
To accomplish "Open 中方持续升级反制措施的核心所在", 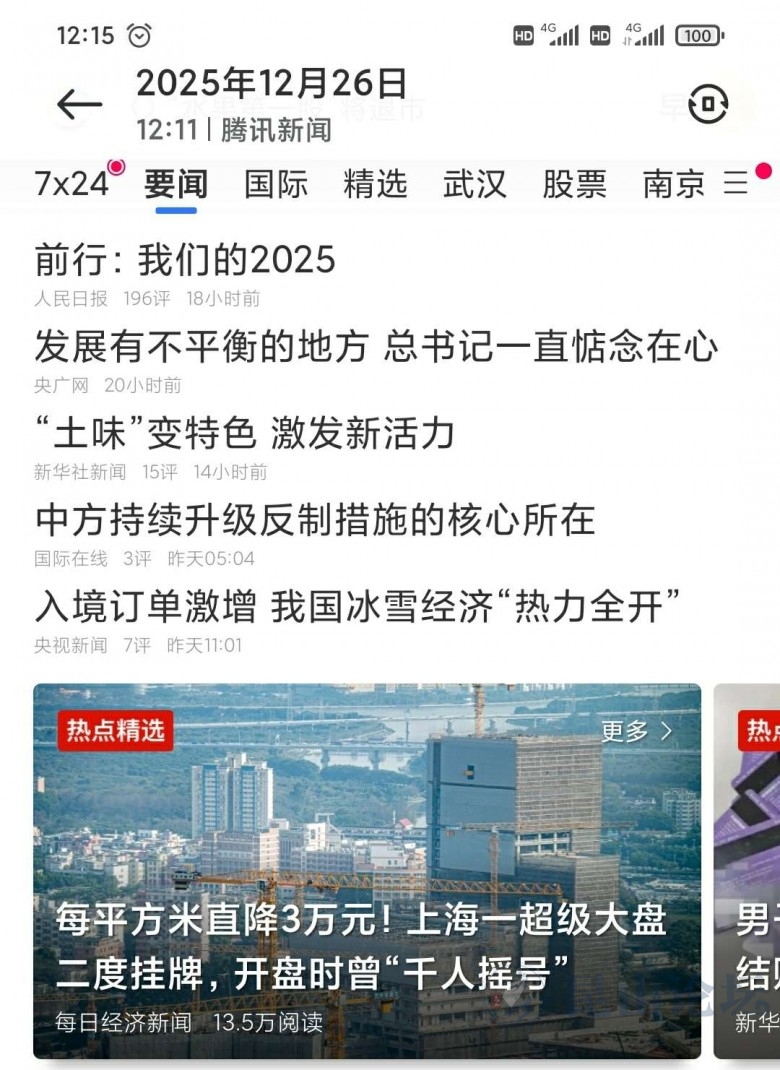I will [x=315, y=520].
